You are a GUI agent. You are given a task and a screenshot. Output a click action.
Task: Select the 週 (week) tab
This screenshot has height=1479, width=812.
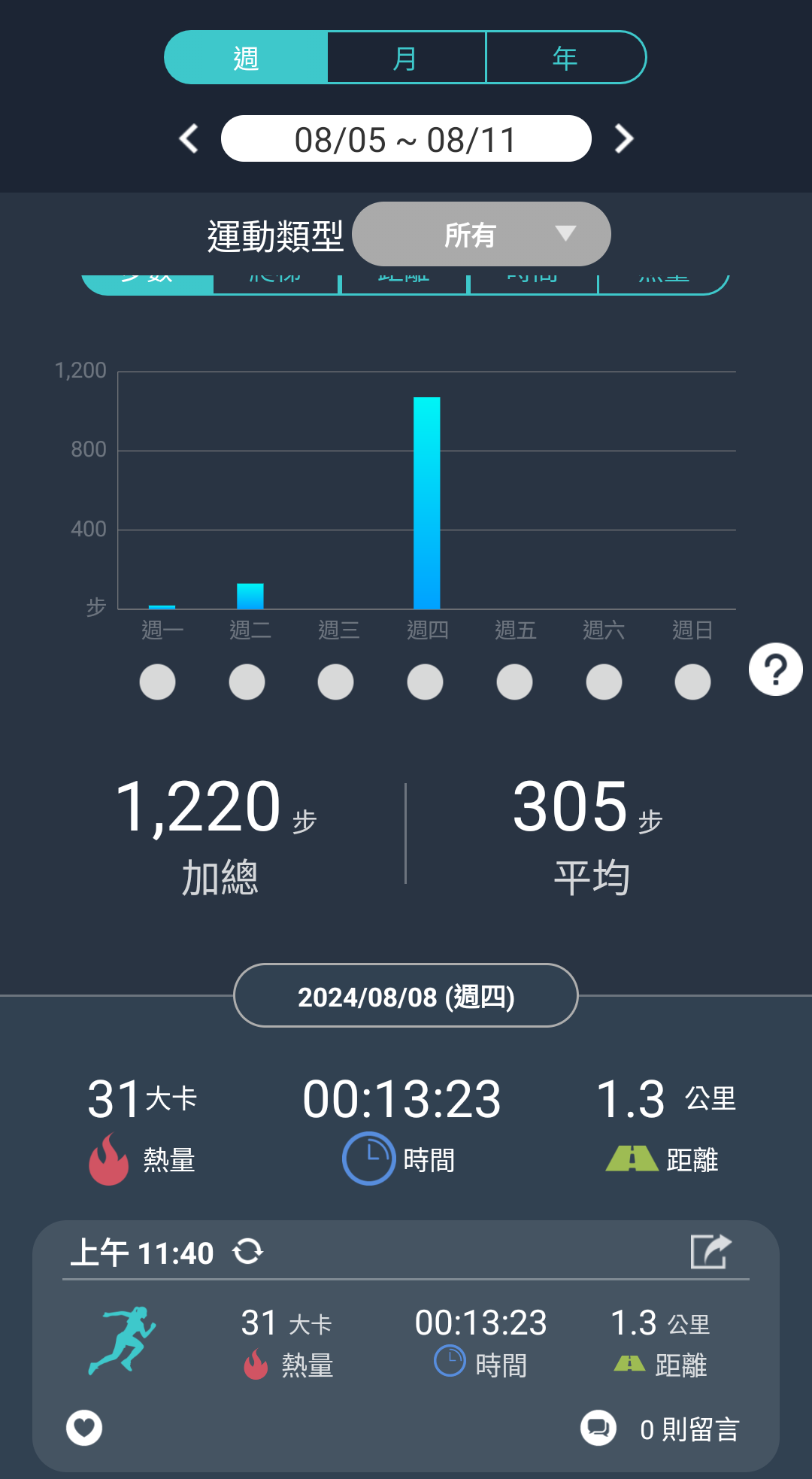(x=246, y=57)
